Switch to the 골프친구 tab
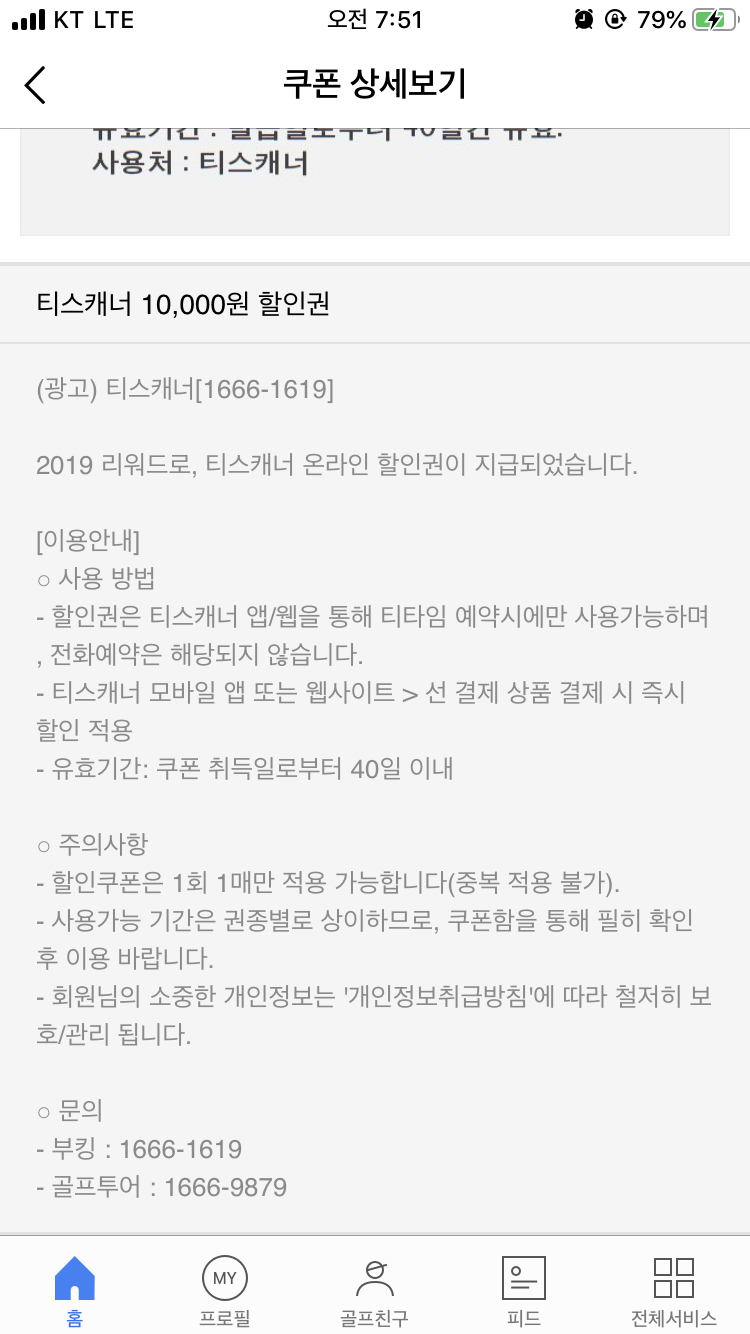 [x=375, y=1290]
